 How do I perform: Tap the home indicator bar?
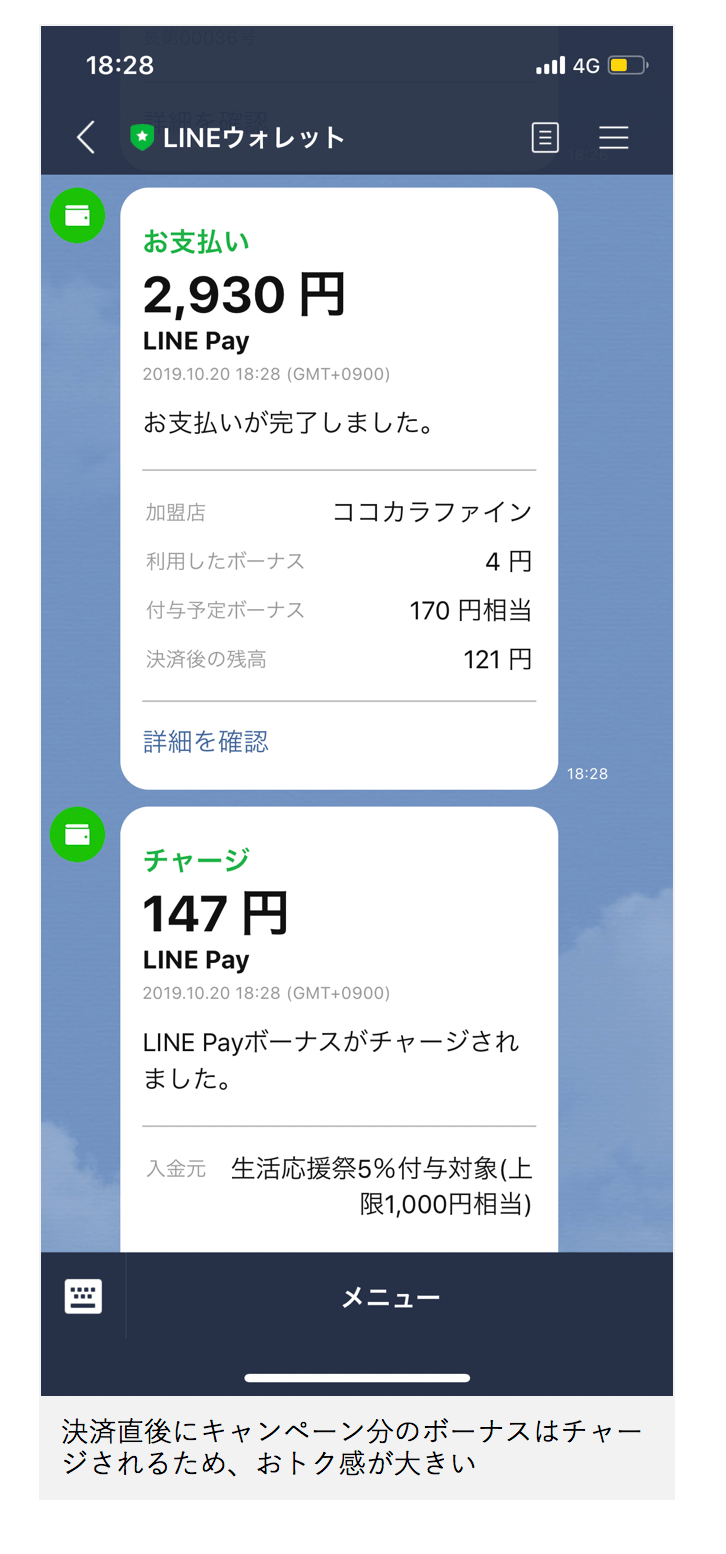point(355,1376)
